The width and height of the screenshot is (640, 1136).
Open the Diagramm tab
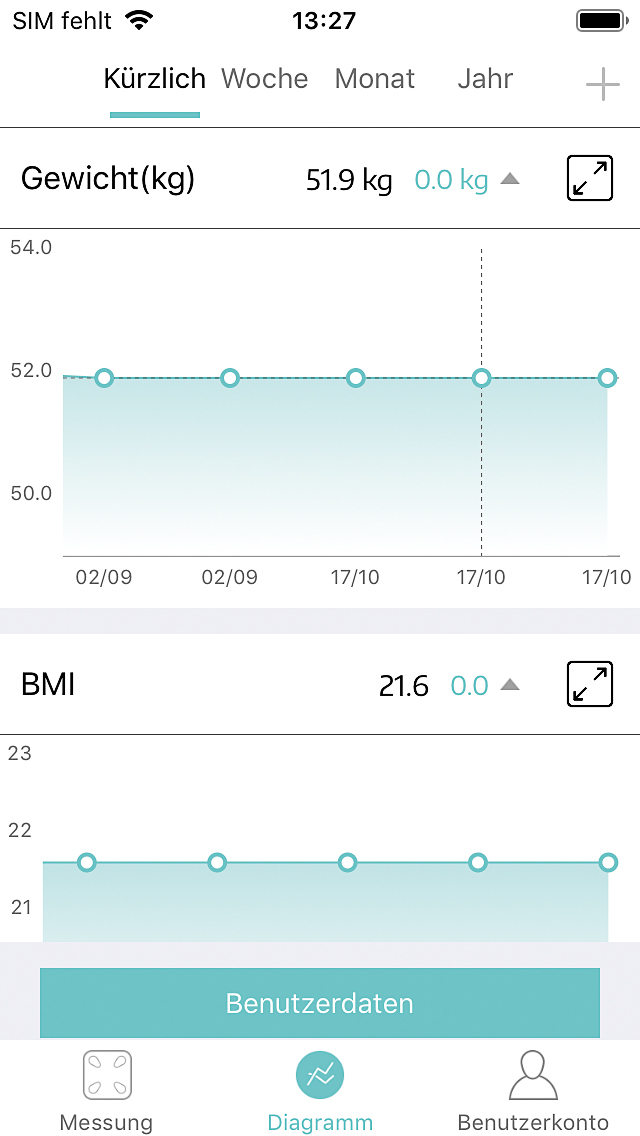point(320,1092)
